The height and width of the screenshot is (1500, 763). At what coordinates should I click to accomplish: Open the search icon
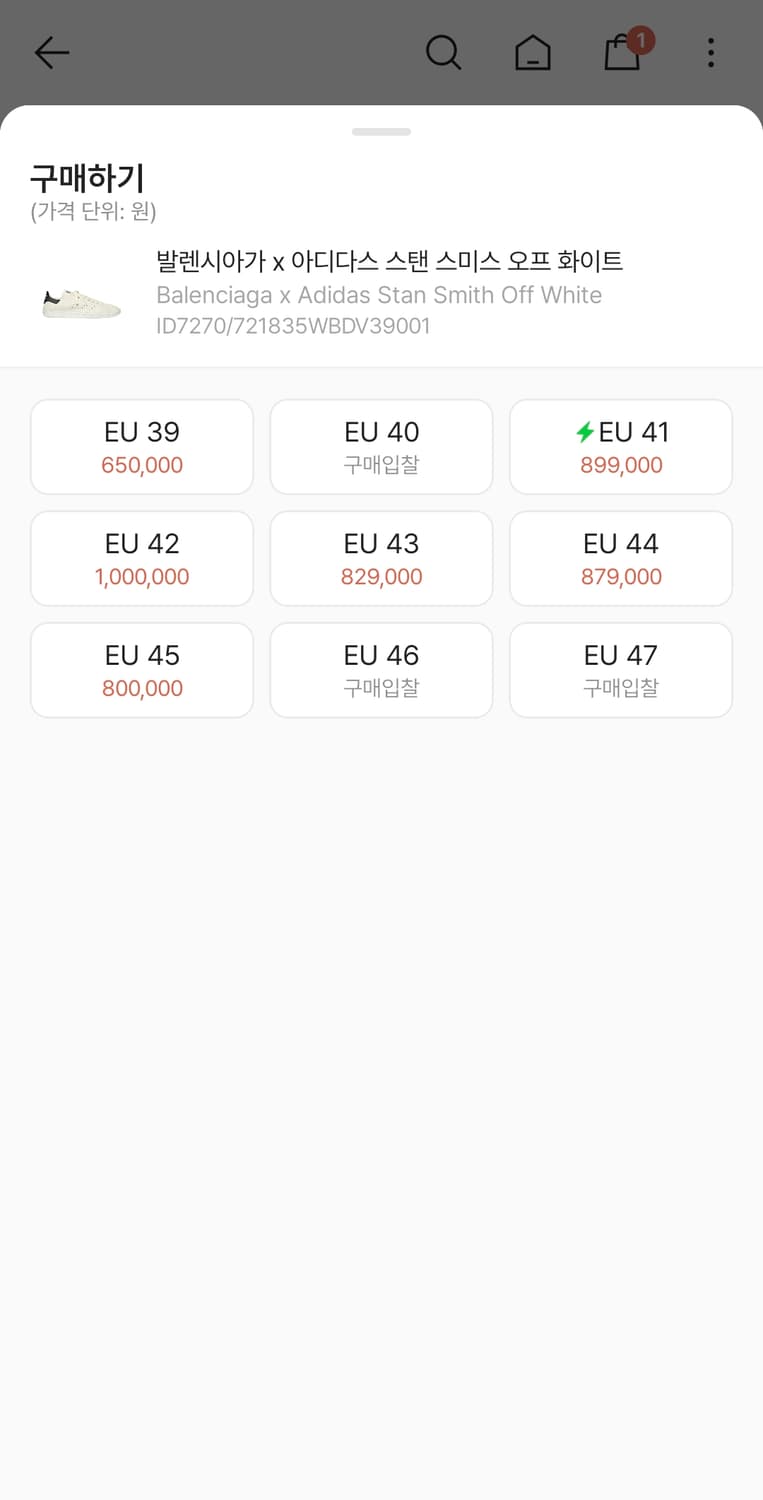tap(443, 52)
